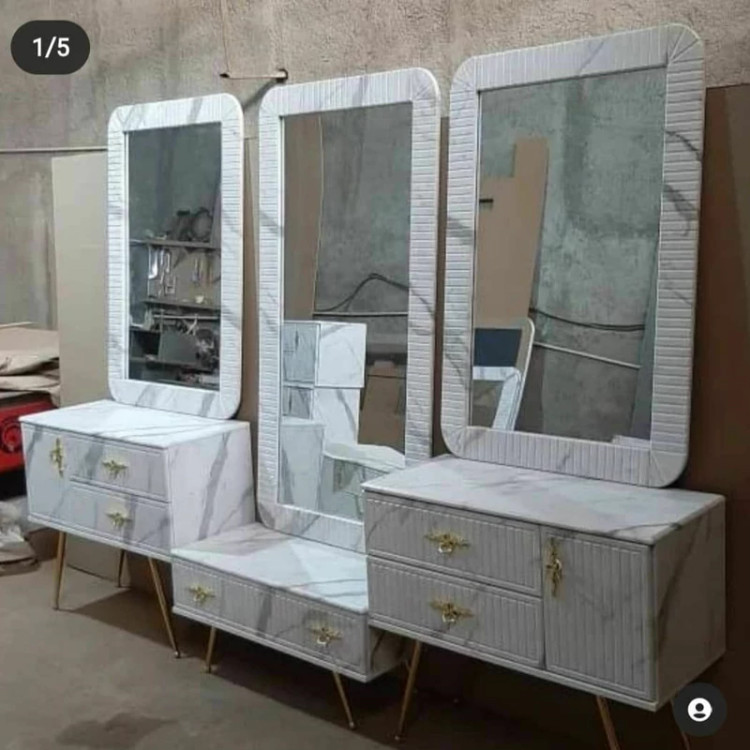Show tagged accounts on this photo
This screenshot has width=750, height=750.
coord(699,709)
